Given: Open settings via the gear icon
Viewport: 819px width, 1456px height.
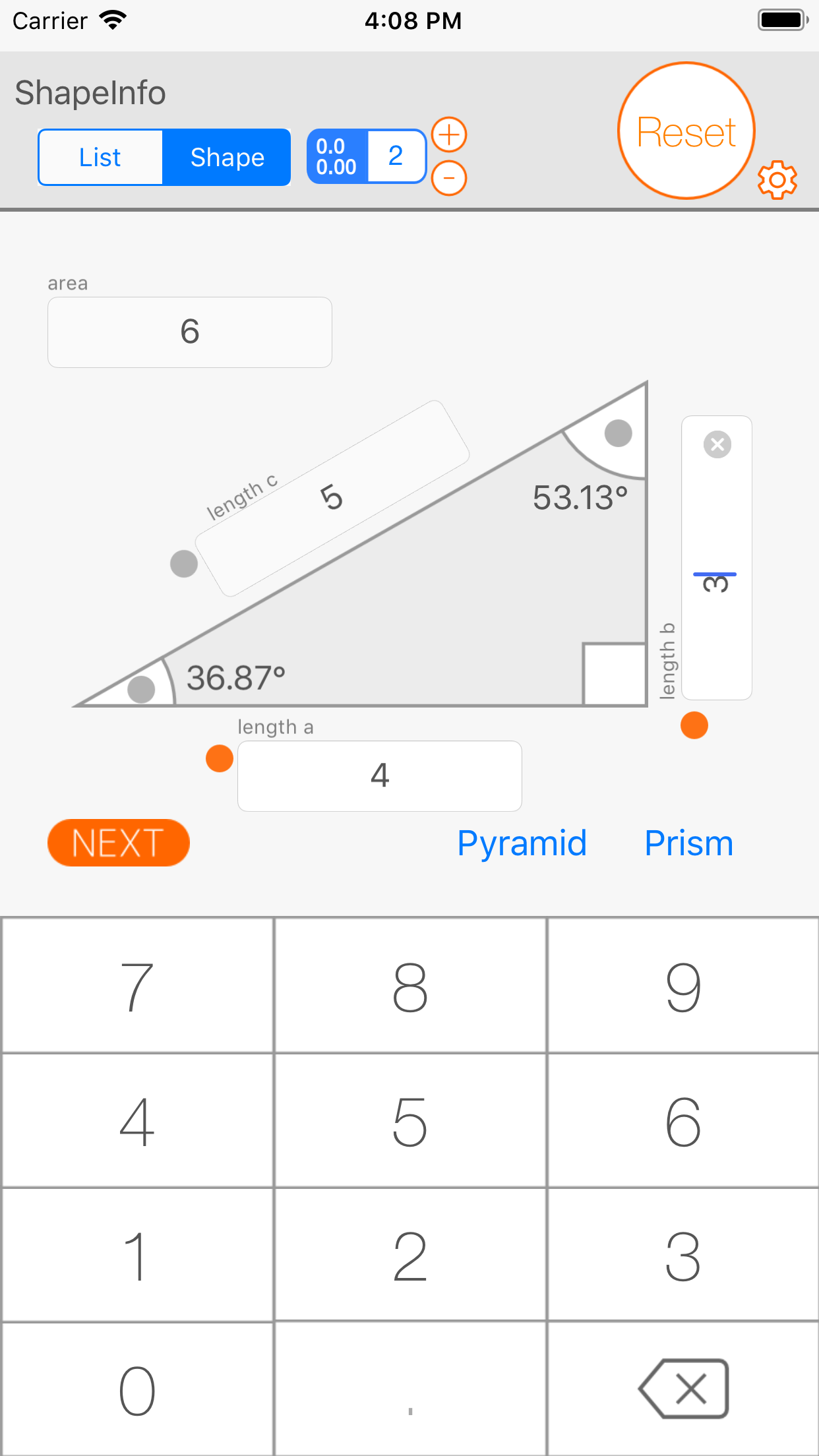Looking at the screenshot, I should [x=778, y=180].
